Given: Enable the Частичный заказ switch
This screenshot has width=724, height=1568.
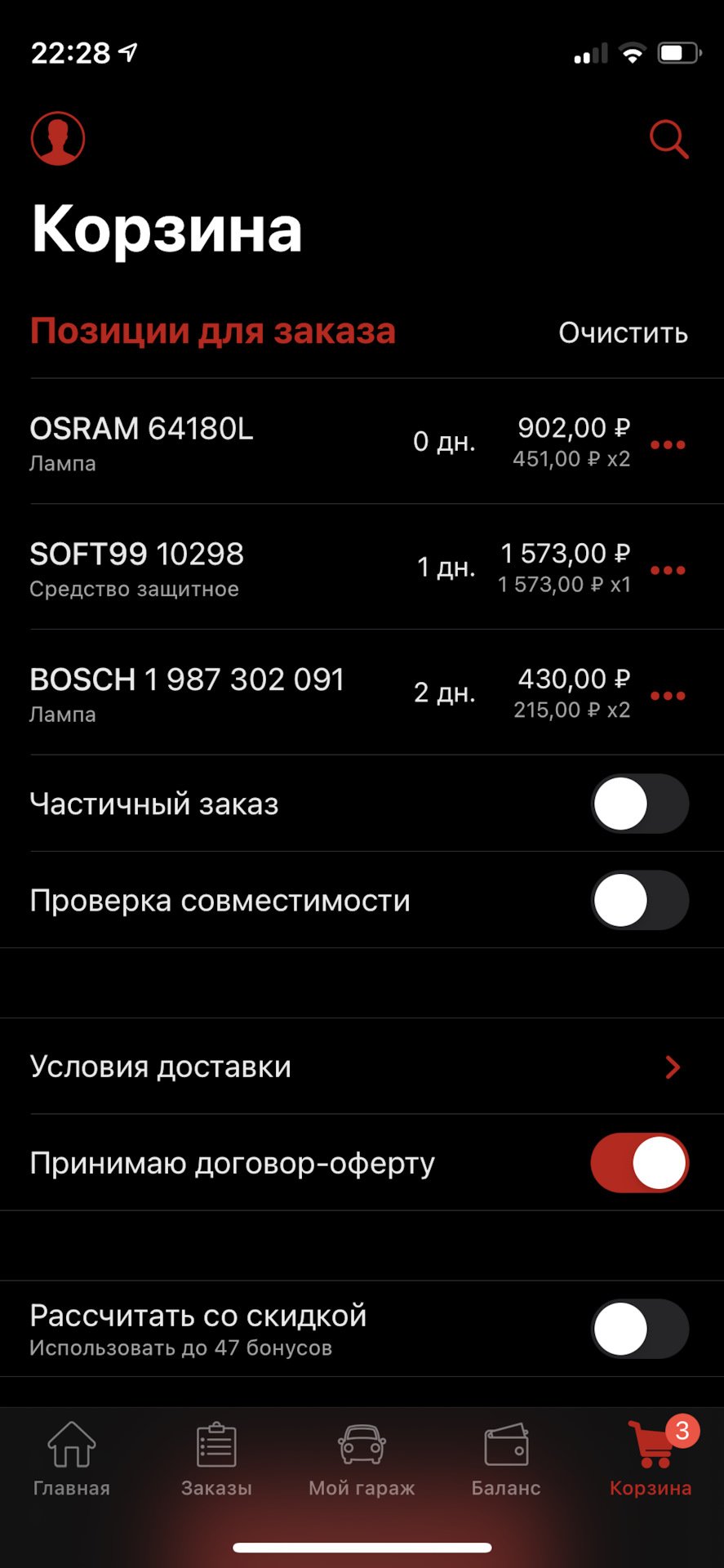Looking at the screenshot, I should 639,804.
